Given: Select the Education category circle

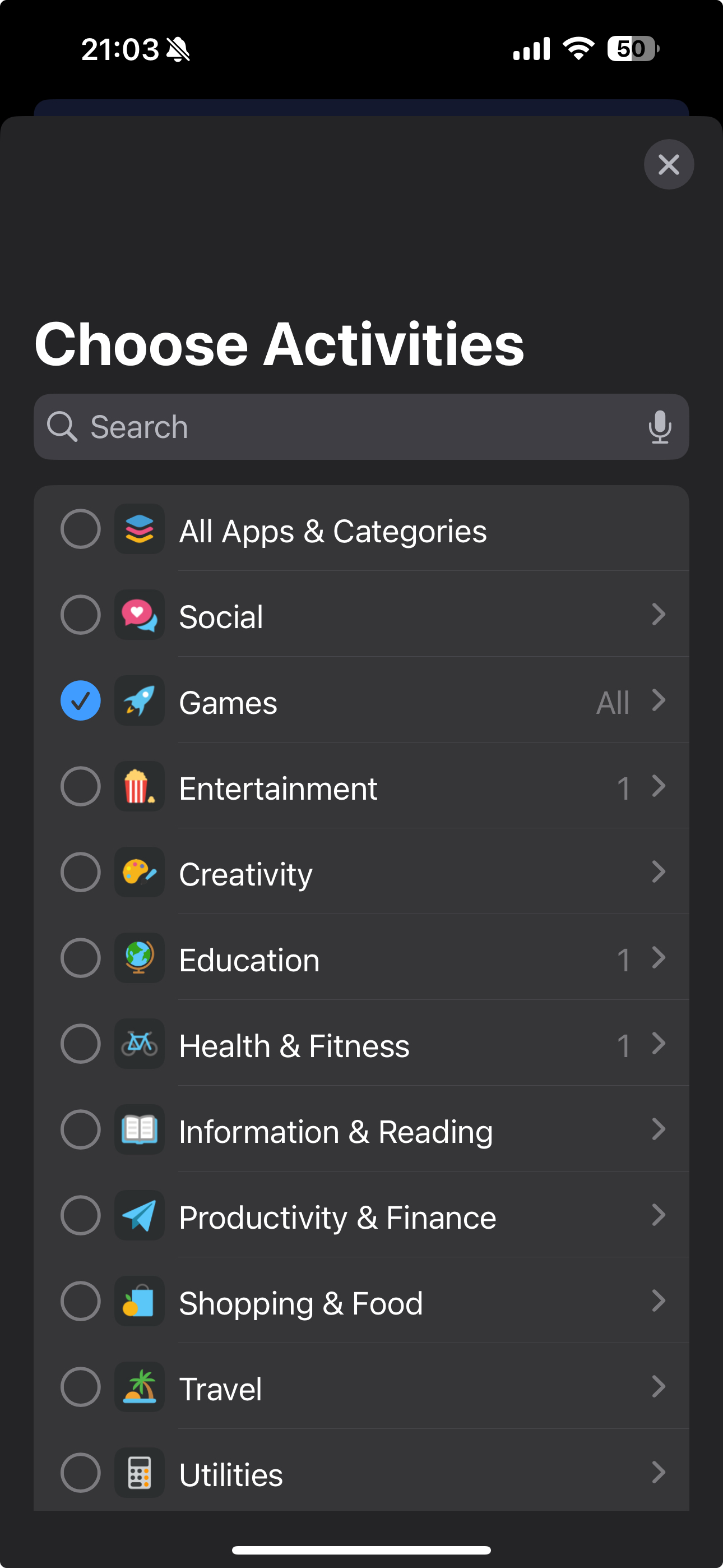Looking at the screenshot, I should (80, 958).
